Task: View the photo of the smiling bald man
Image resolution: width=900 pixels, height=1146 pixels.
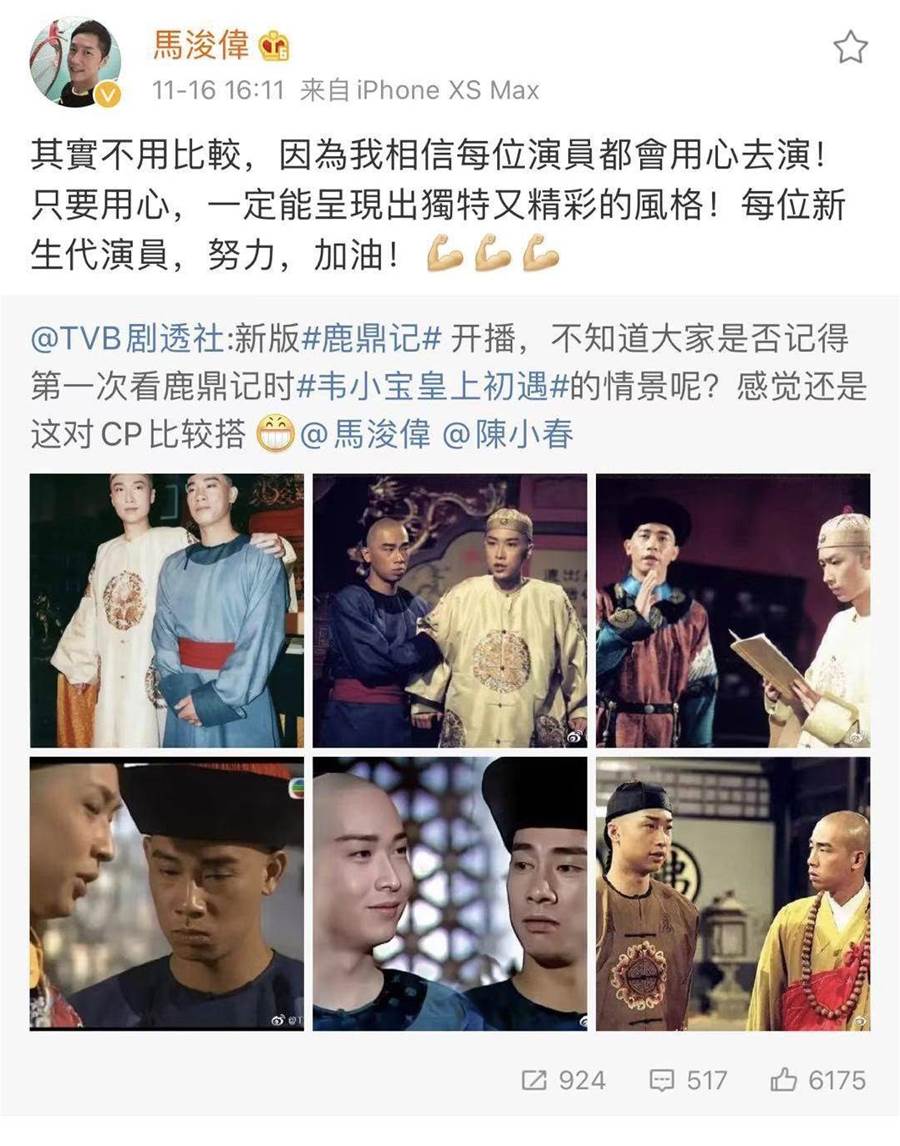Action: tap(450, 894)
